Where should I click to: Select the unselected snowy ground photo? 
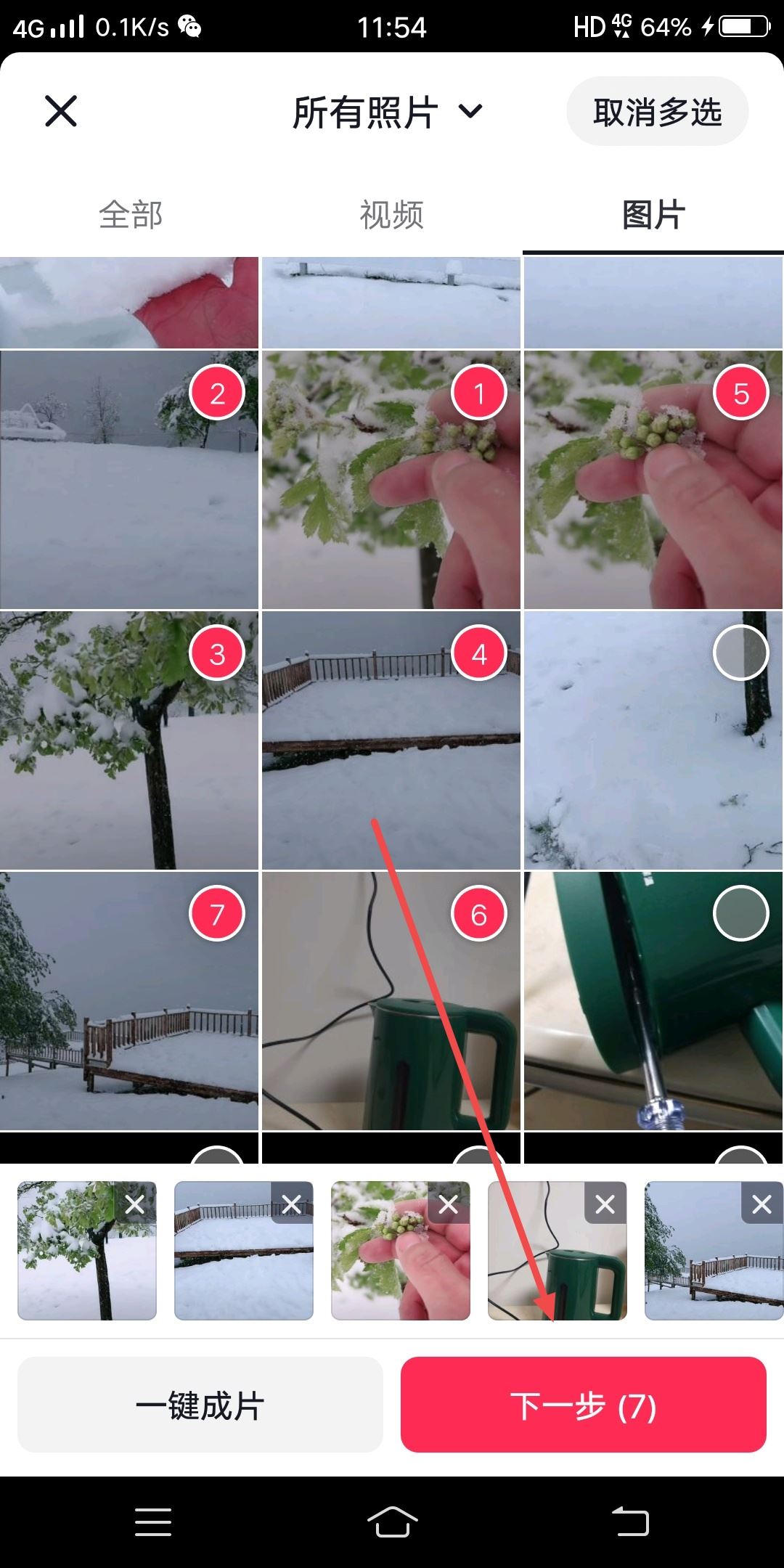[x=740, y=653]
